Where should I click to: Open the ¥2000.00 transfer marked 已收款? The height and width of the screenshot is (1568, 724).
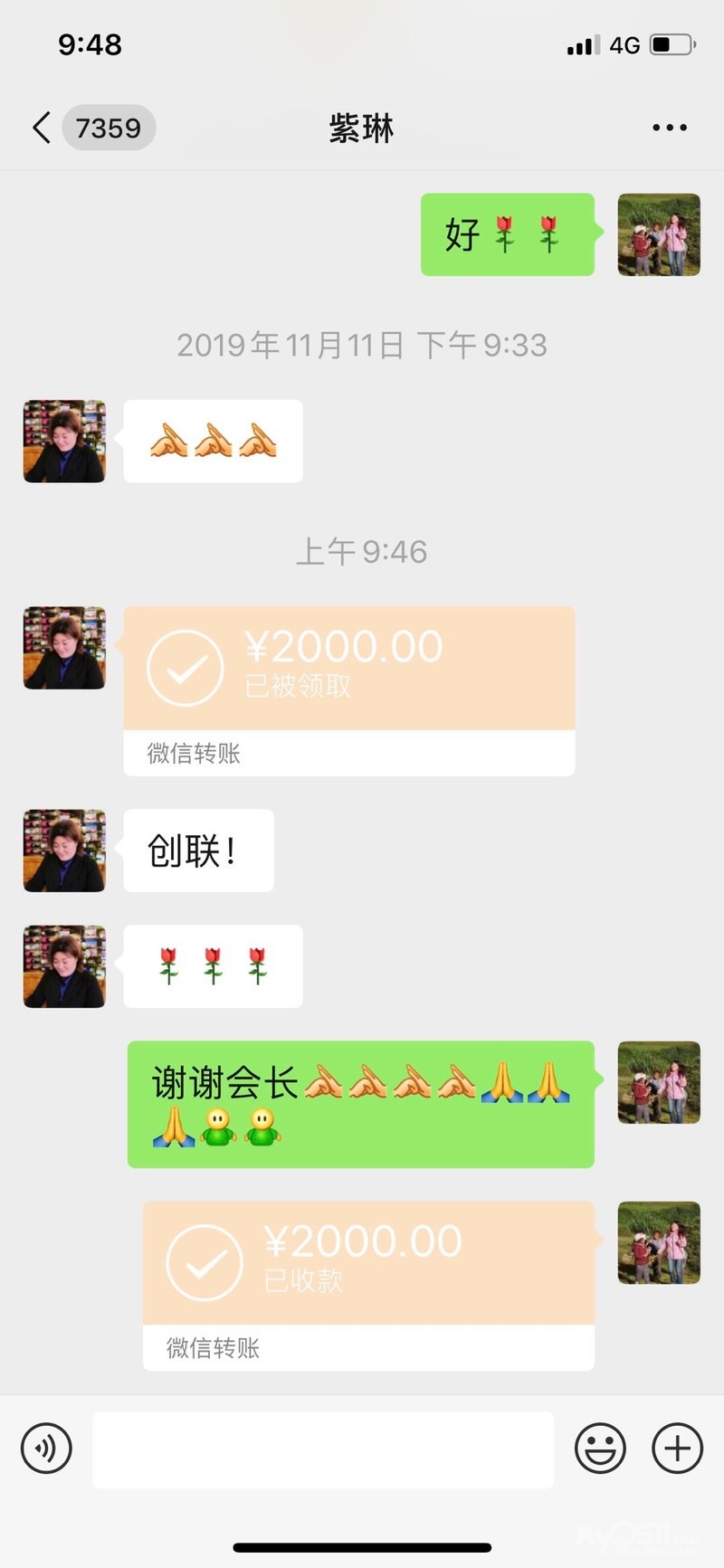point(368,1264)
